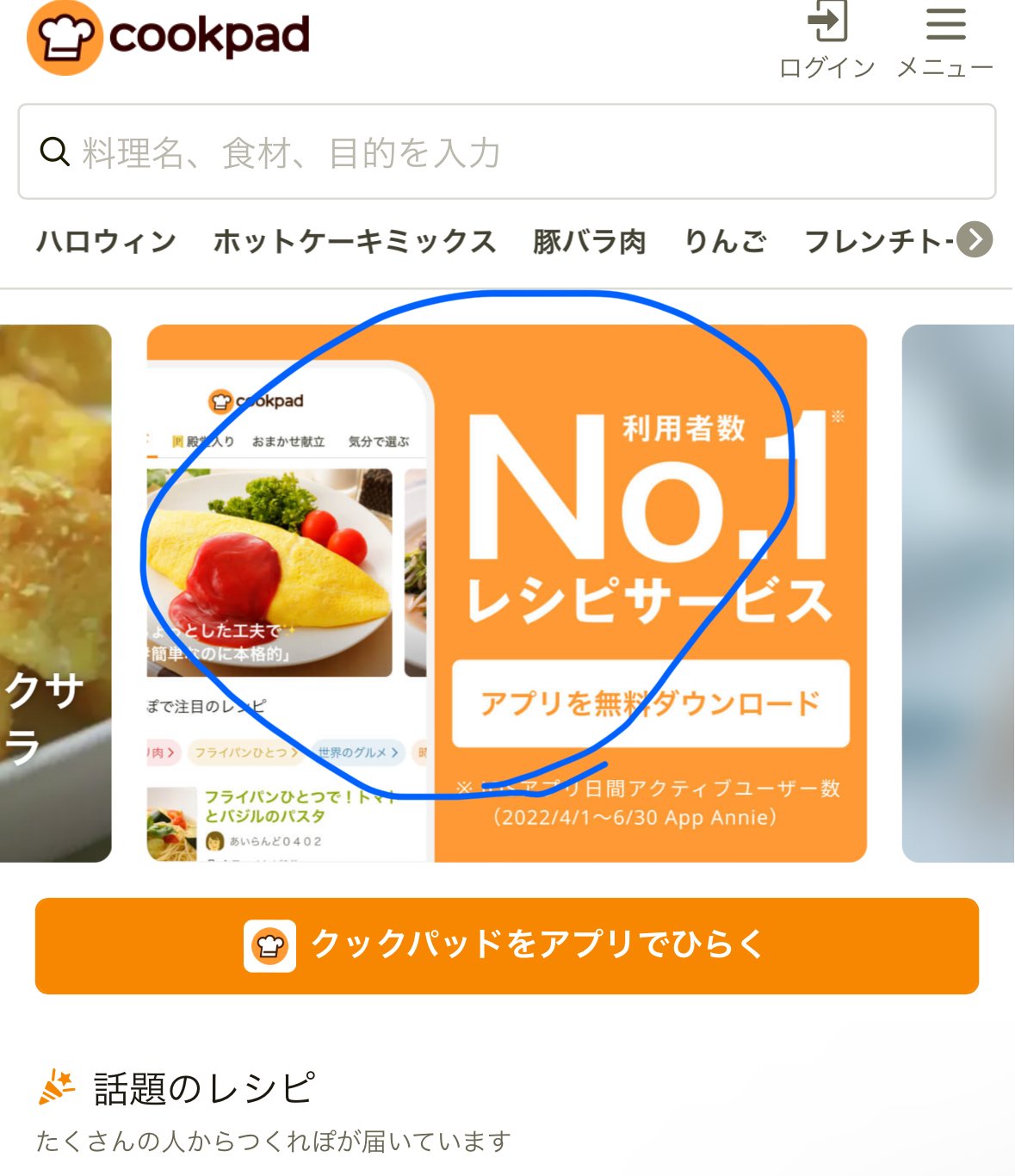Open the No.1 レシピサービス app banner

(506, 593)
